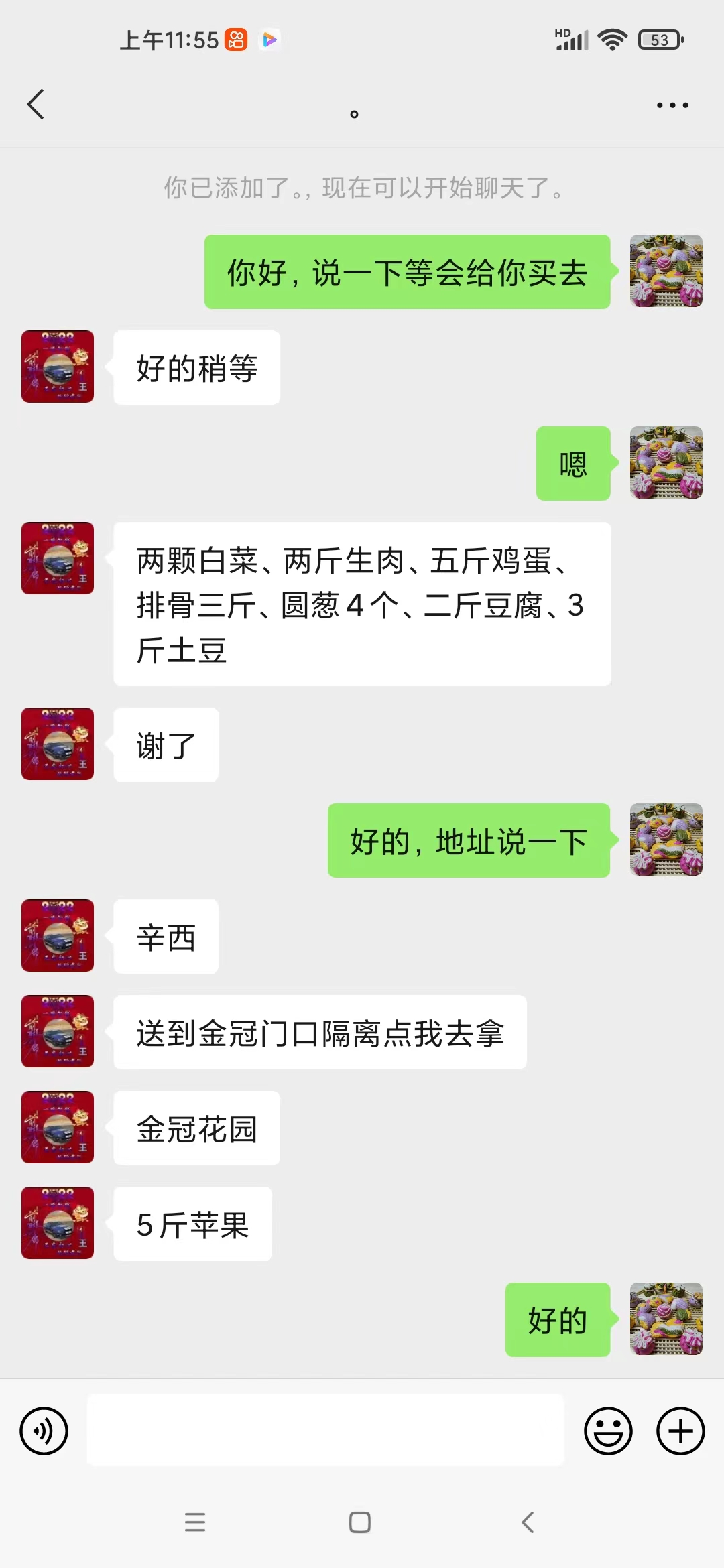
Task: Tap contact's avatar beside 好的稍等
Action: click(58, 367)
